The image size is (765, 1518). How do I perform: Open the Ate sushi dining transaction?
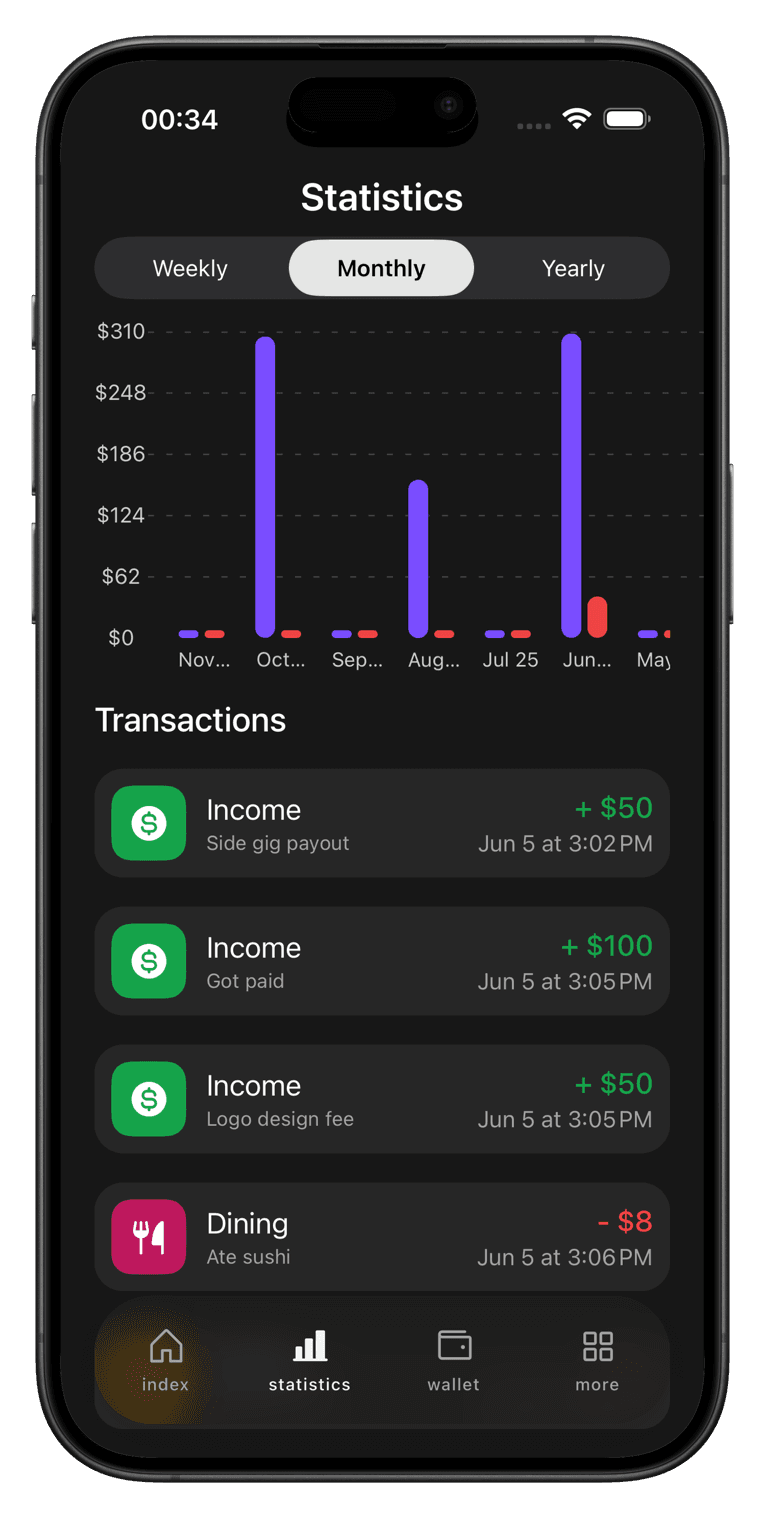381,1237
